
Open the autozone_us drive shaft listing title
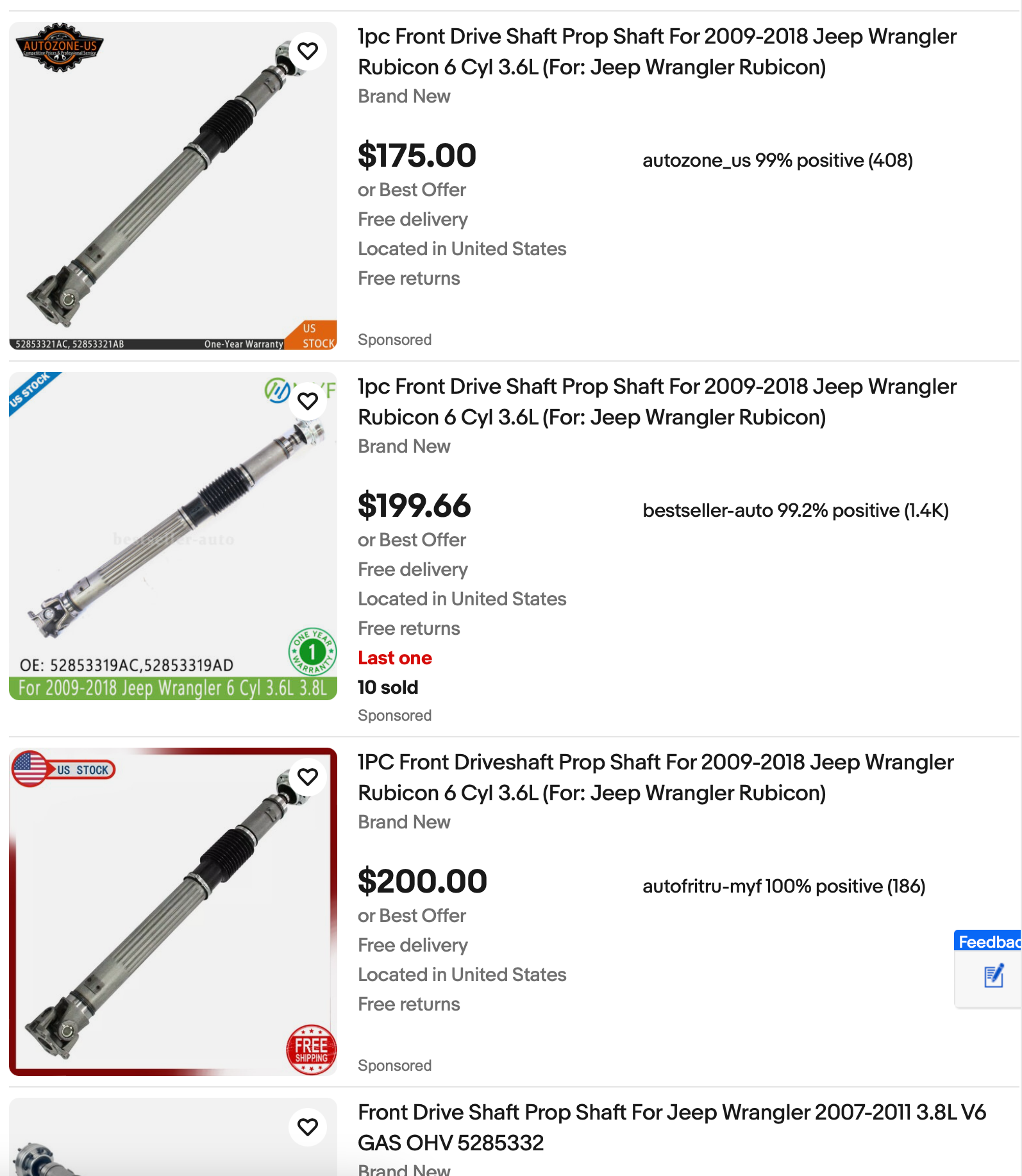pos(657,51)
